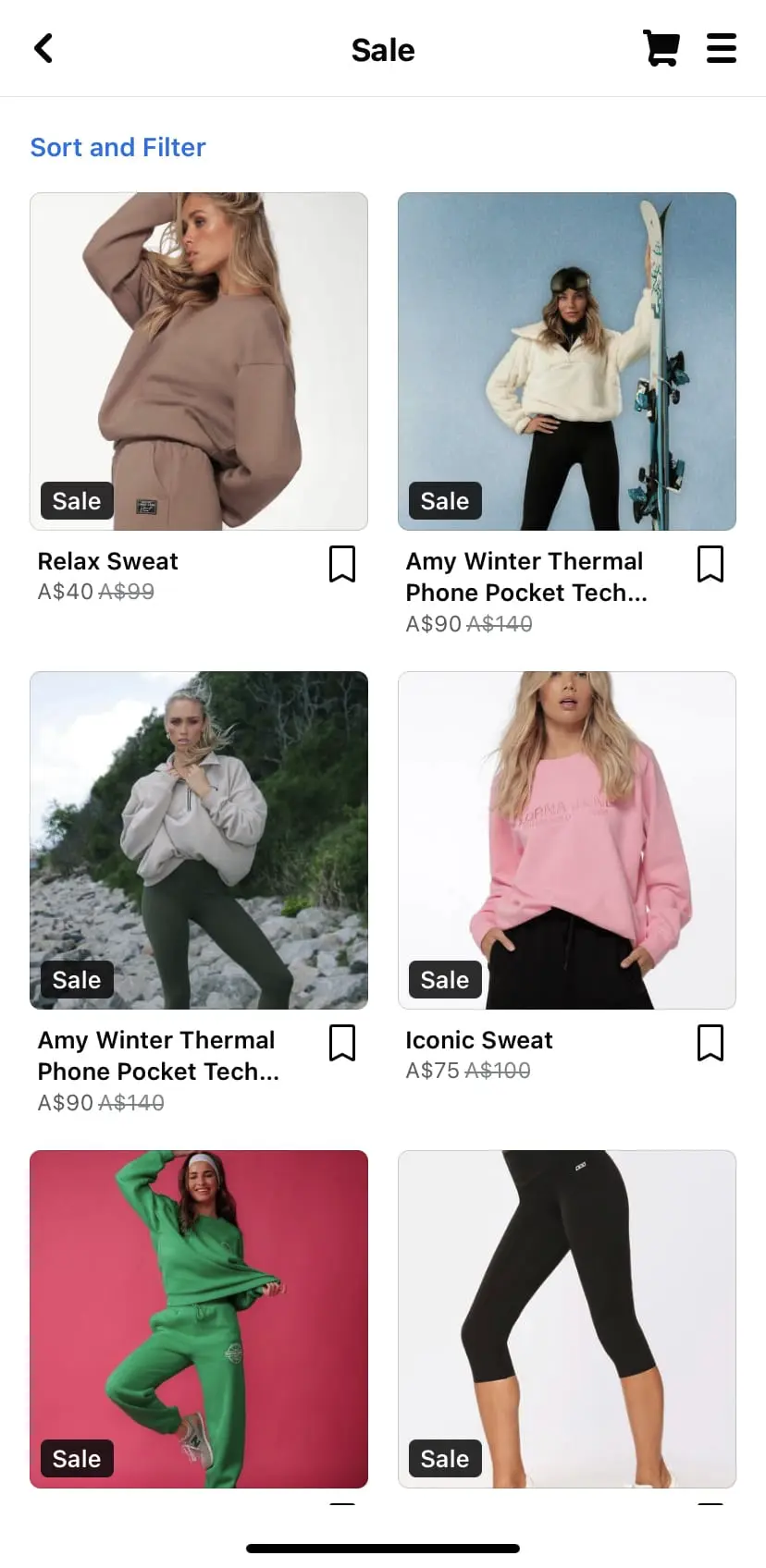The width and height of the screenshot is (766, 1568).
Task: Open the Amy Winter Thermal product with skis
Action: click(566, 361)
